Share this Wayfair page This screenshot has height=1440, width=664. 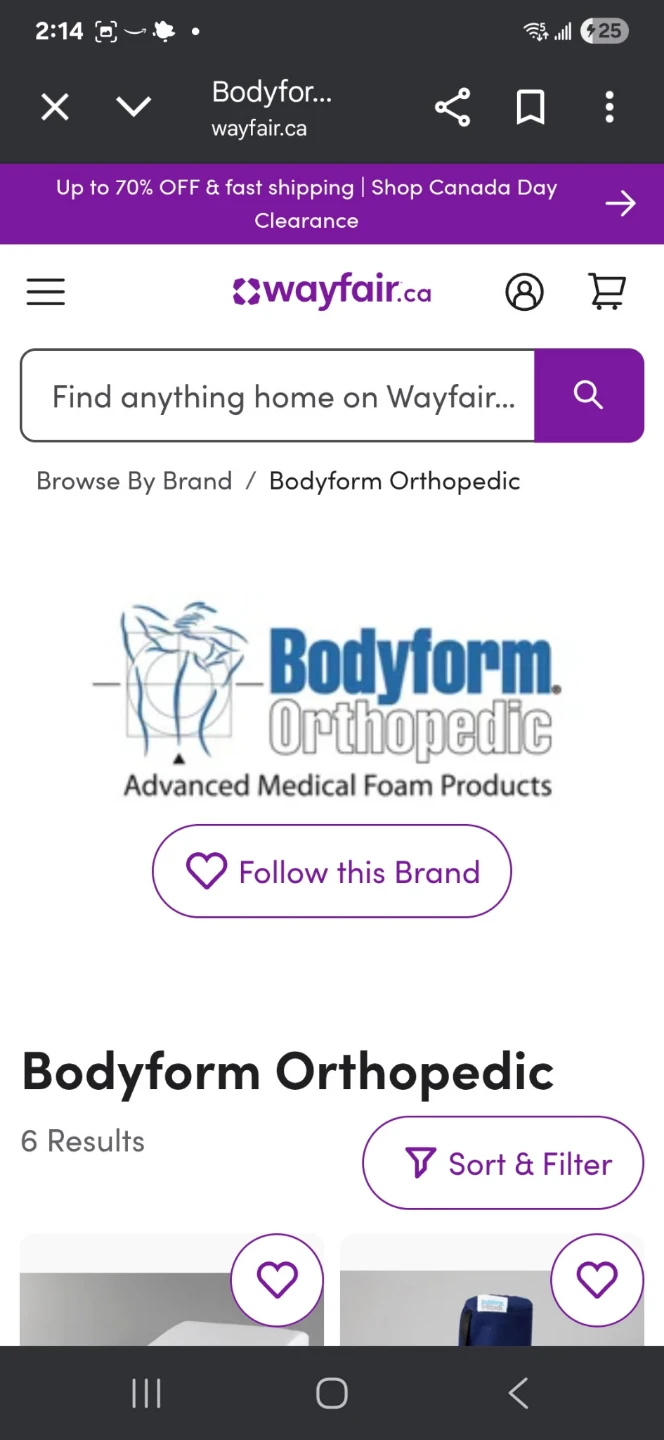453,107
